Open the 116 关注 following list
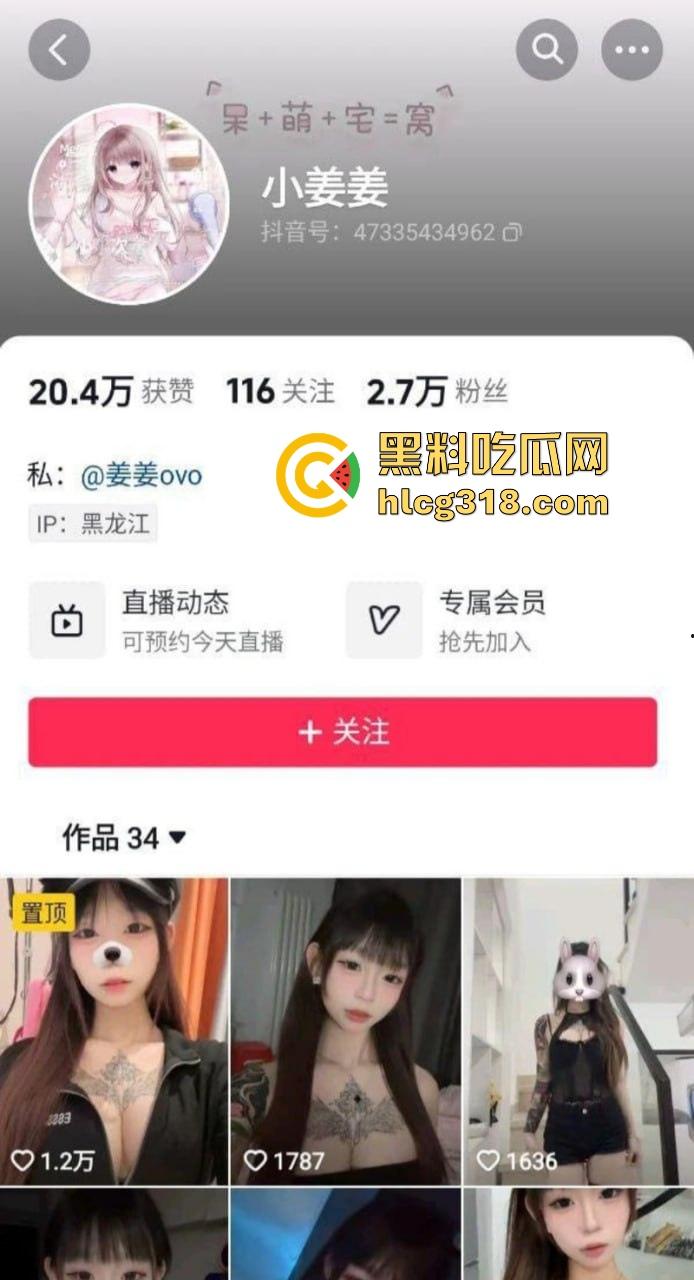694x1280 pixels. (x=280, y=391)
